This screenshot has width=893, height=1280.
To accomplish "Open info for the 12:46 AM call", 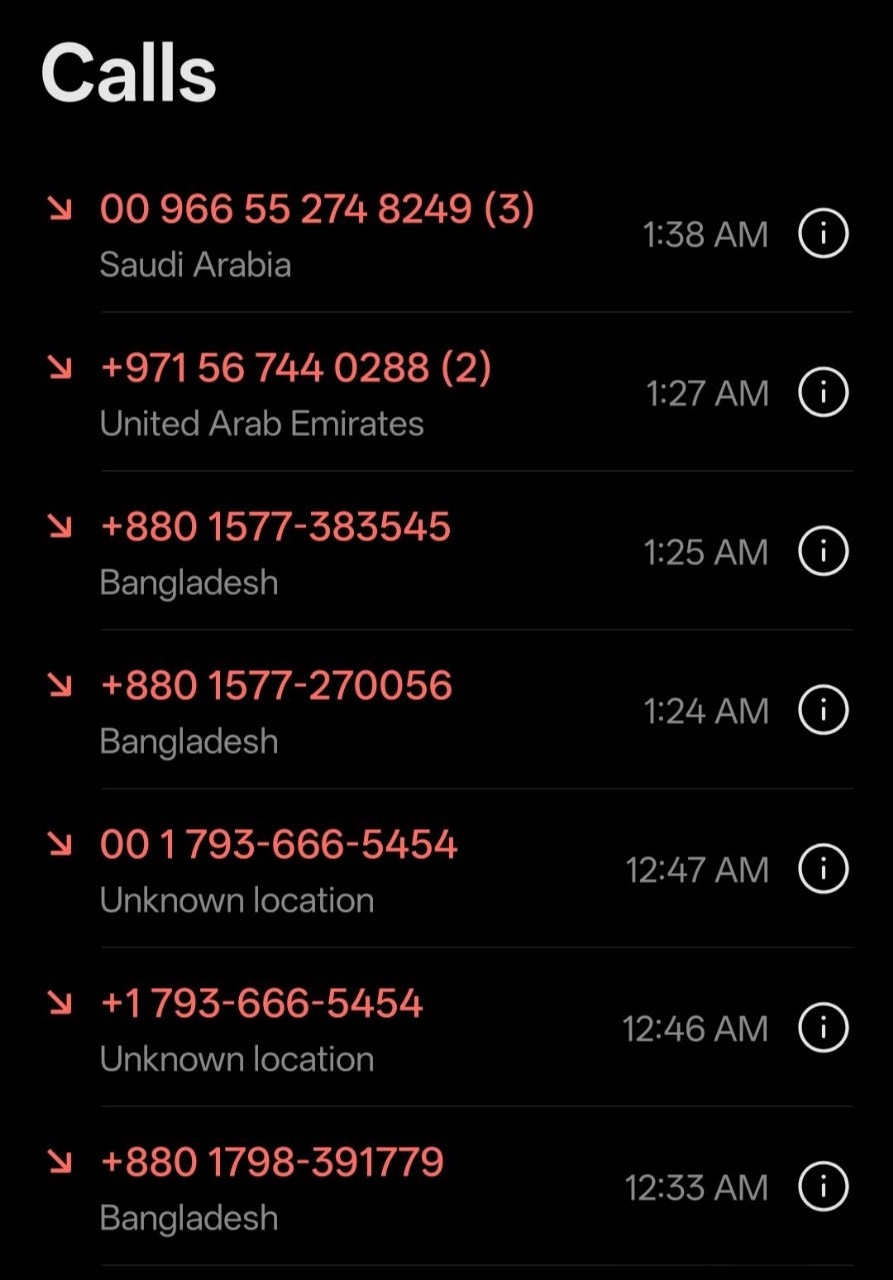I will coord(823,1028).
